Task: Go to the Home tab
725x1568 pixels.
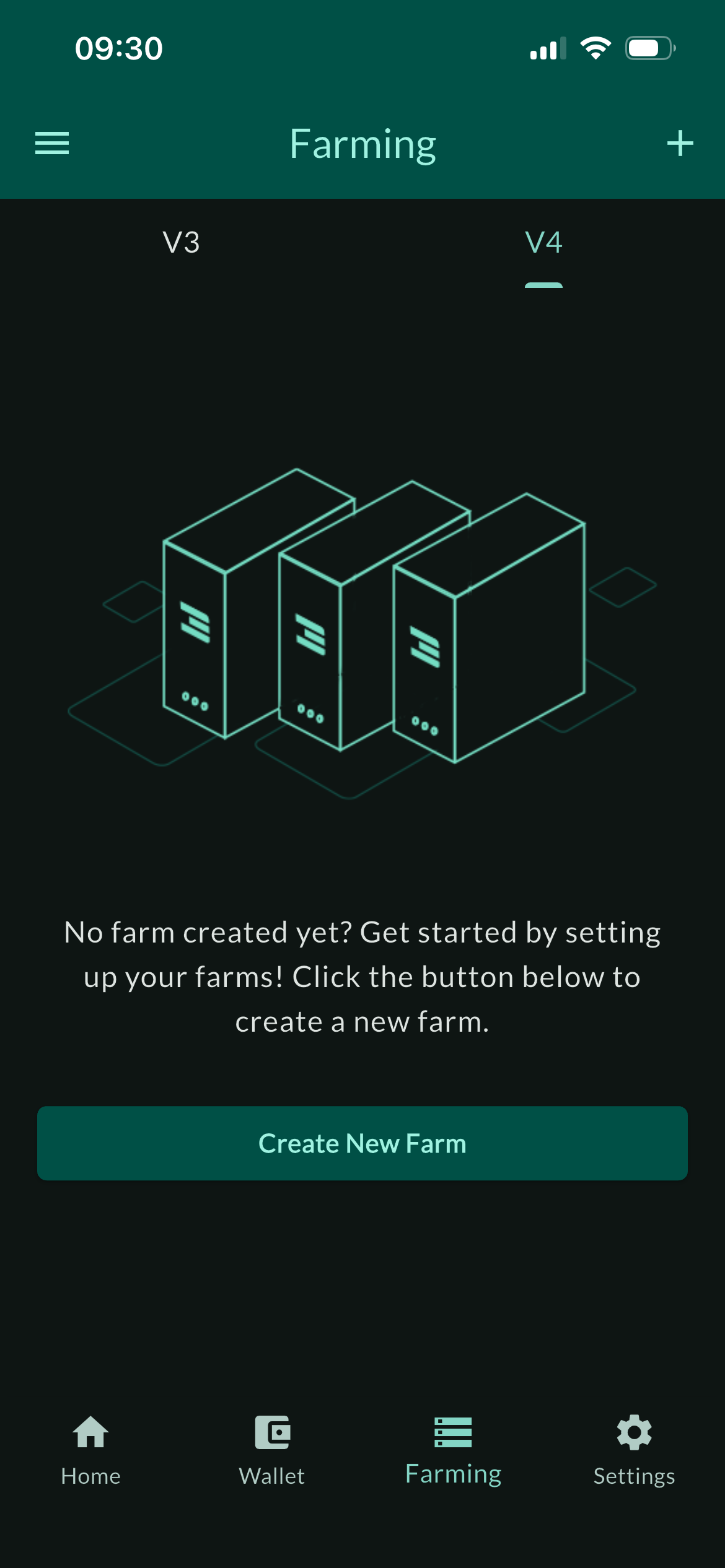Action: click(x=90, y=1450)
